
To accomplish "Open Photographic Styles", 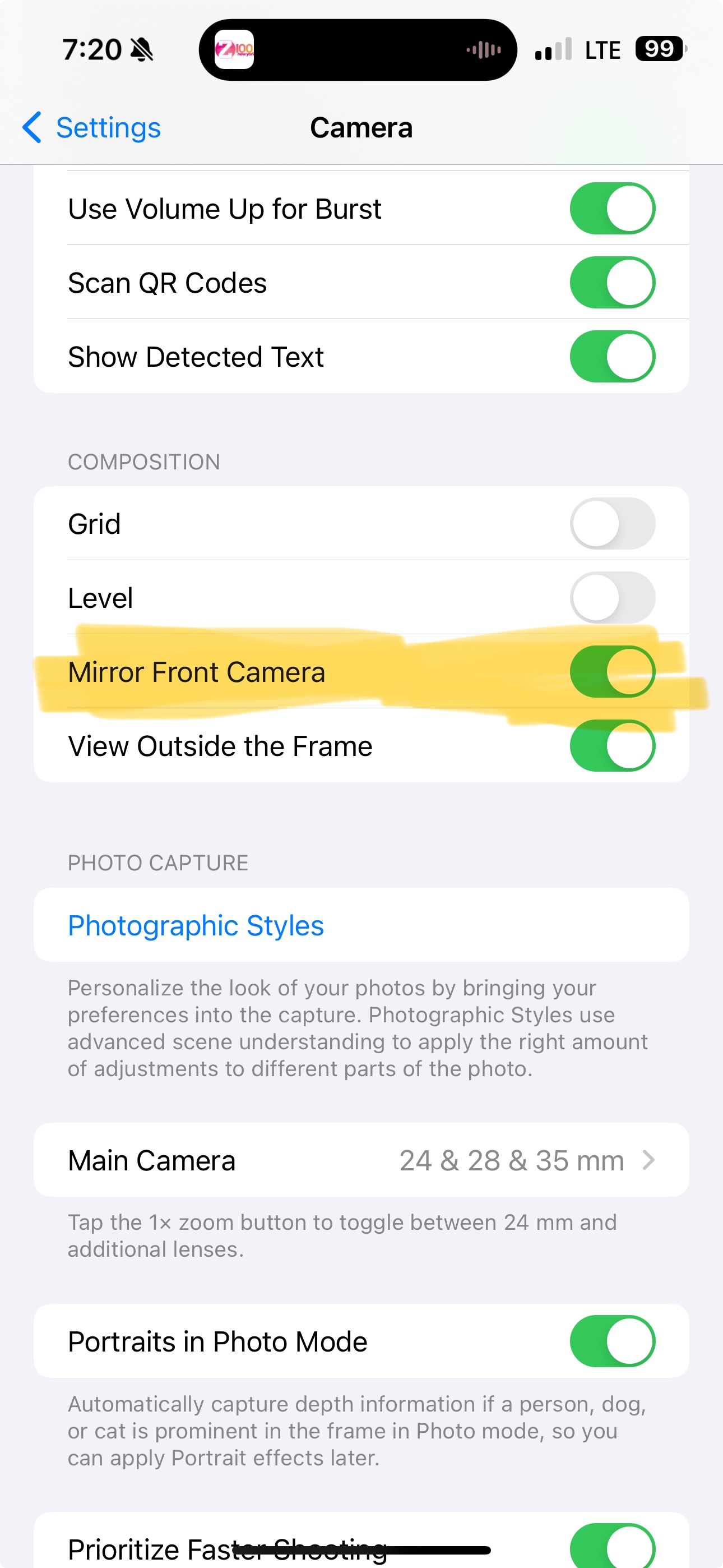I will click(361, 925).
